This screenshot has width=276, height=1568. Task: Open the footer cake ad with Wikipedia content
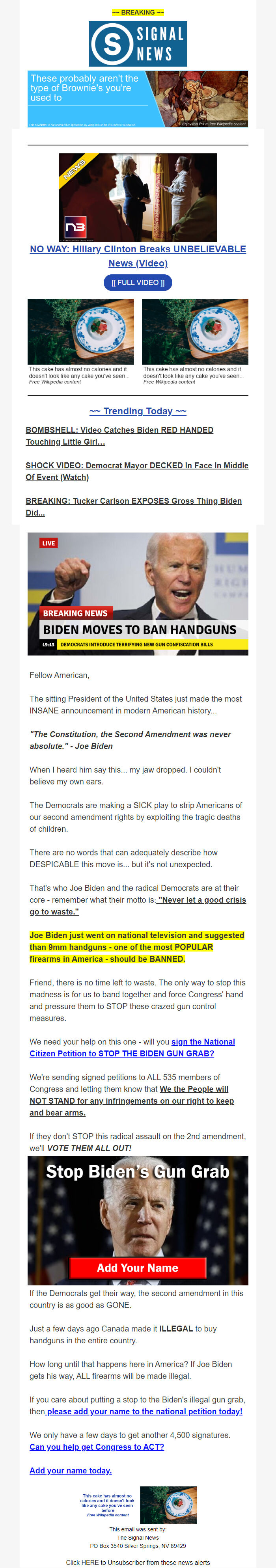point(138,1505)
